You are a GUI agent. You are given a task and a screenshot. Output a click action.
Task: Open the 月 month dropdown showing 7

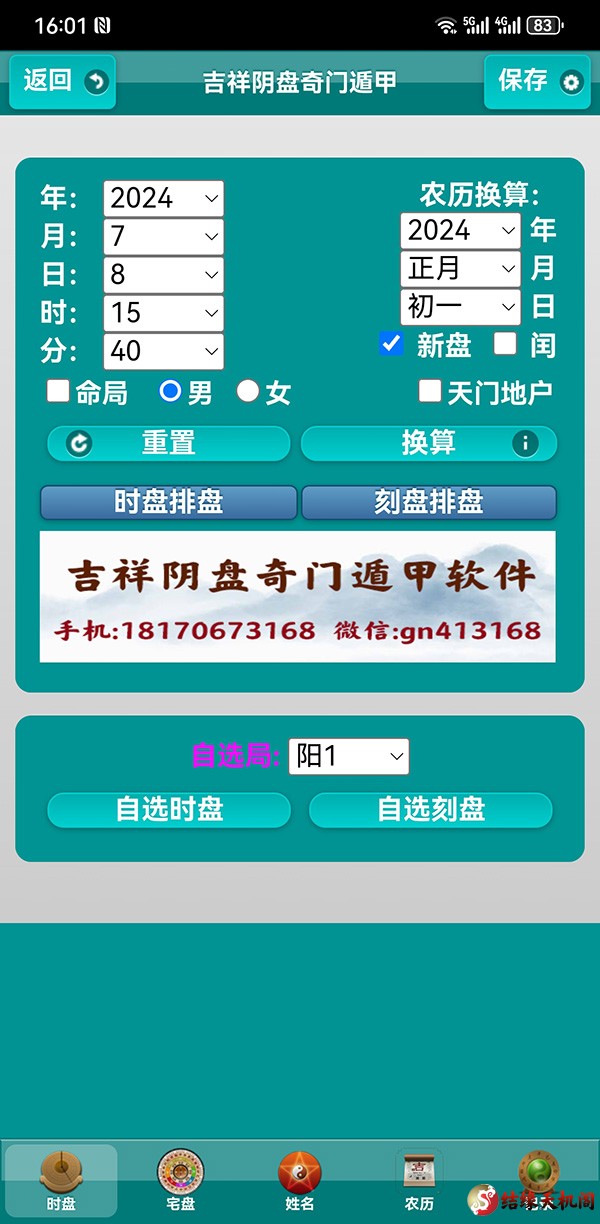(163, 237)
